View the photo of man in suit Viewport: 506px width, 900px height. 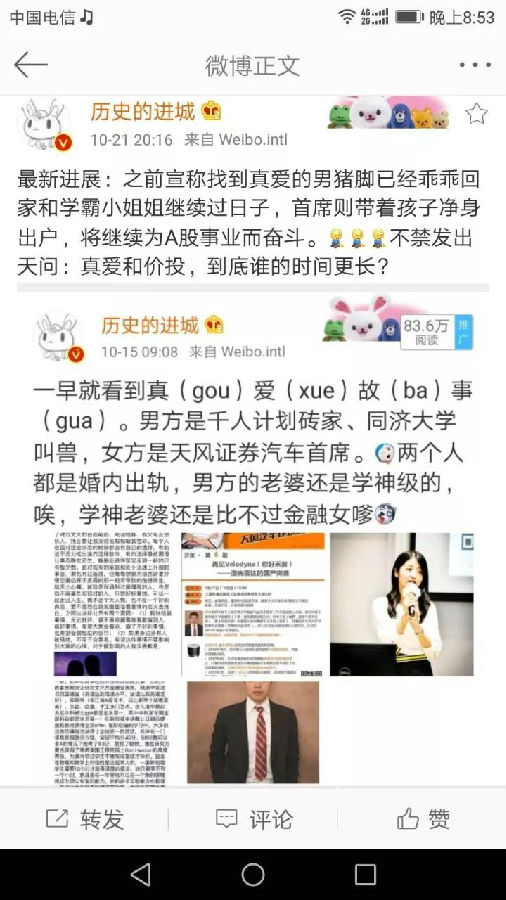click(253, 732)
